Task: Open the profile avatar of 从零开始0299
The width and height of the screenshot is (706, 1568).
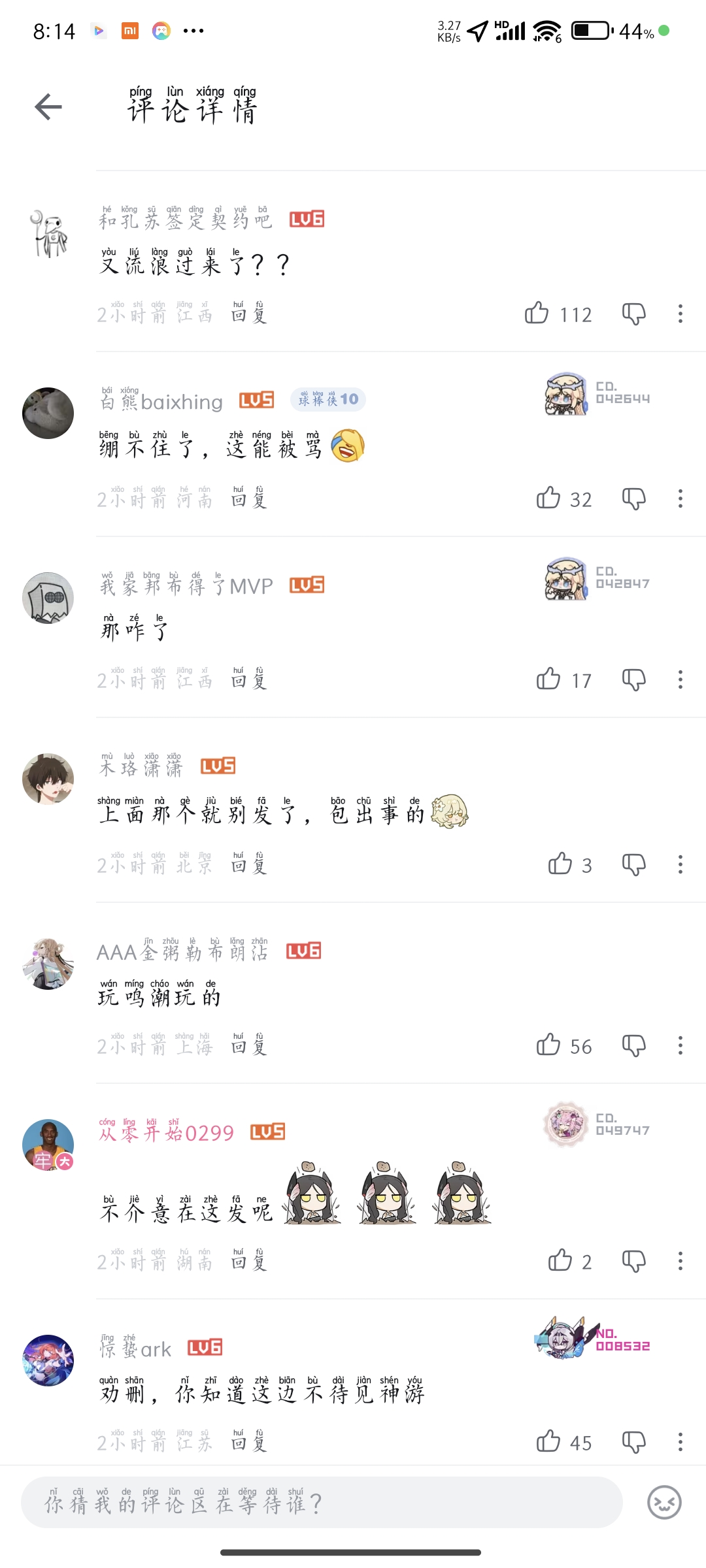Action: (x=48, y=1145)
